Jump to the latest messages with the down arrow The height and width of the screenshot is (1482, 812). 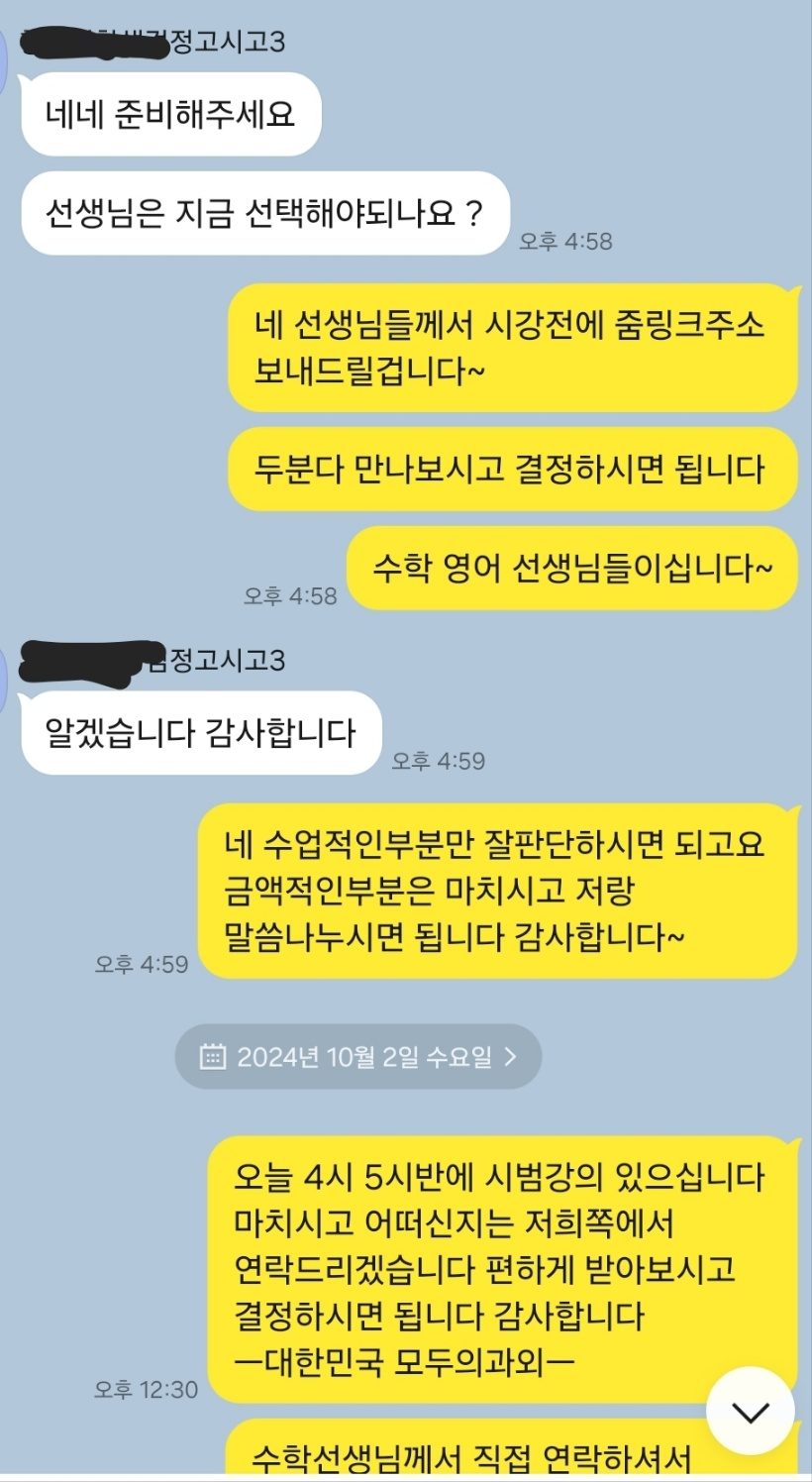751,1411
